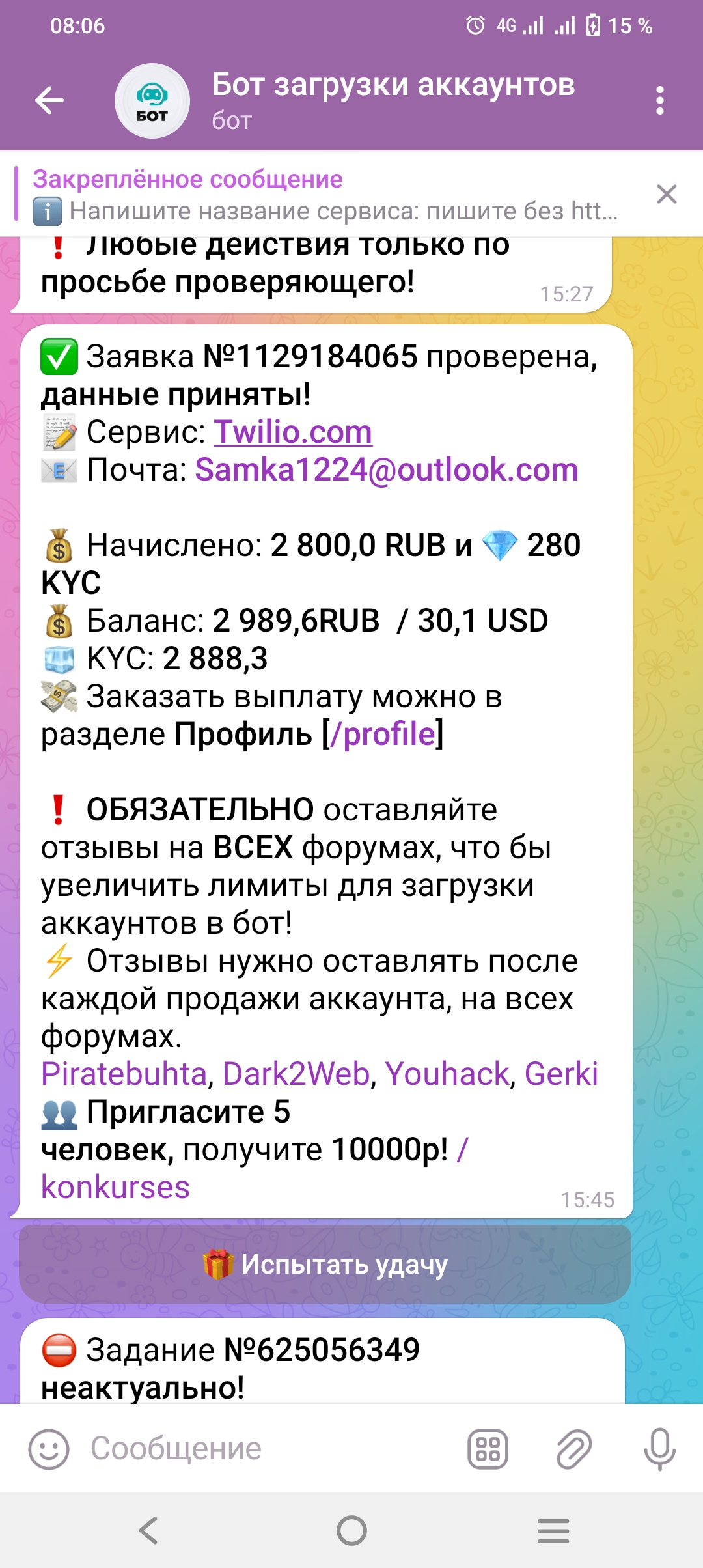This screenshot has height=1568, width=703.
Task: Open the emoji picker
Action: (49, 1449)
